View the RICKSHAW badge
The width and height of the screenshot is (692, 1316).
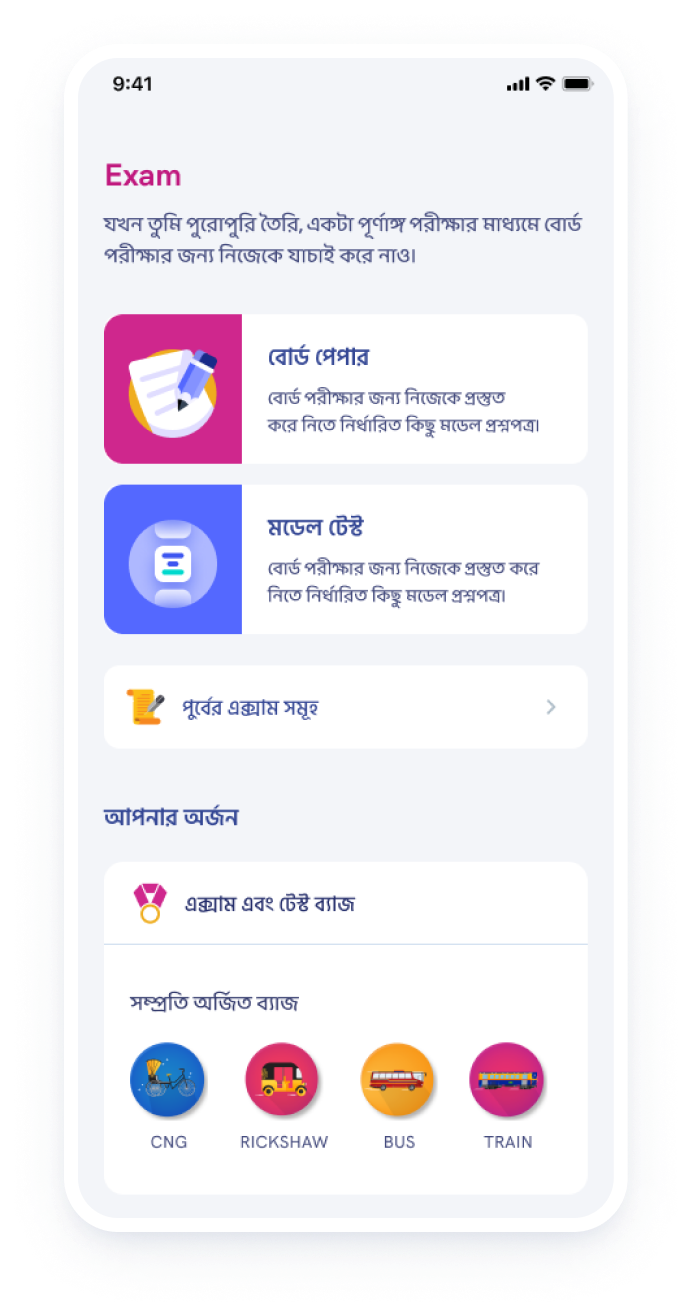(x=283, y=1080)
